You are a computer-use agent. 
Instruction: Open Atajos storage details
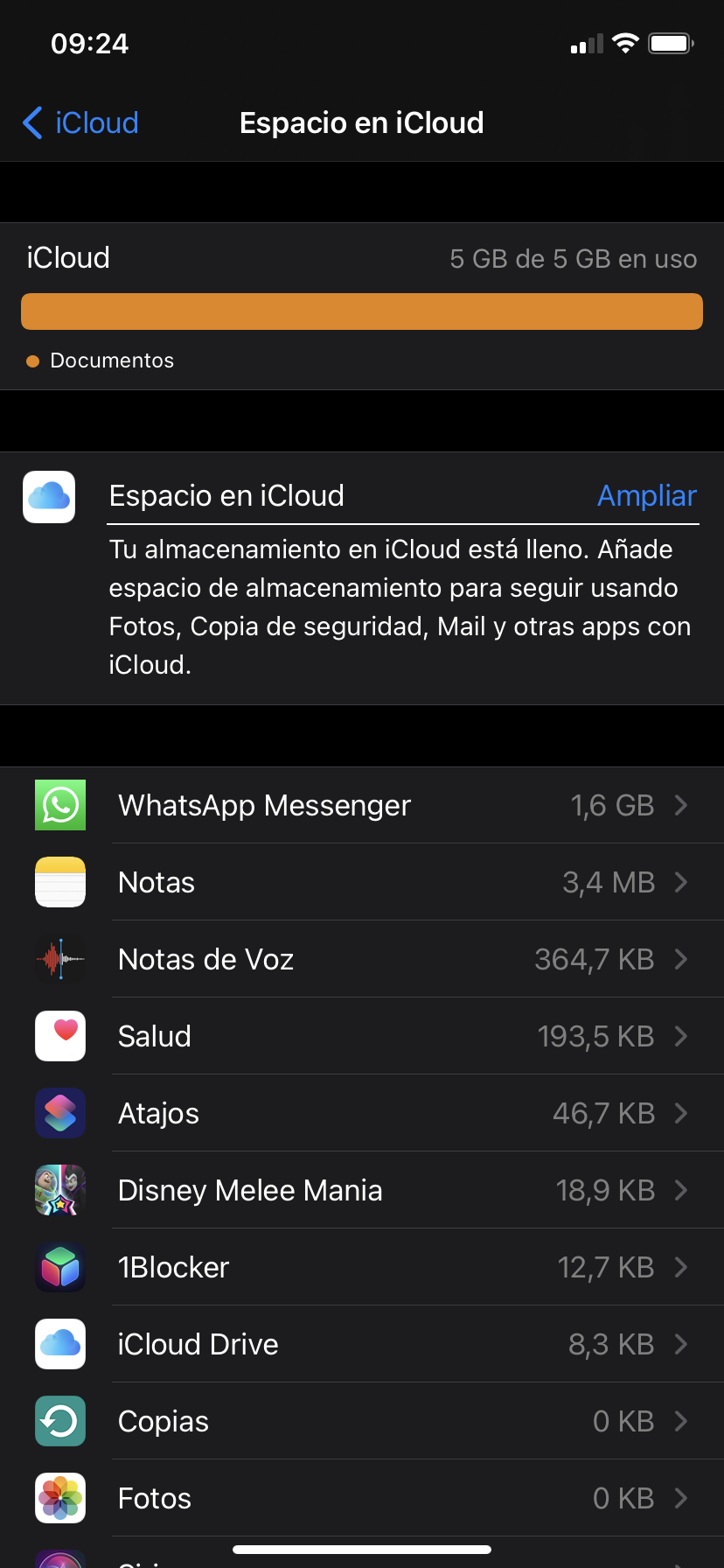362,1113
